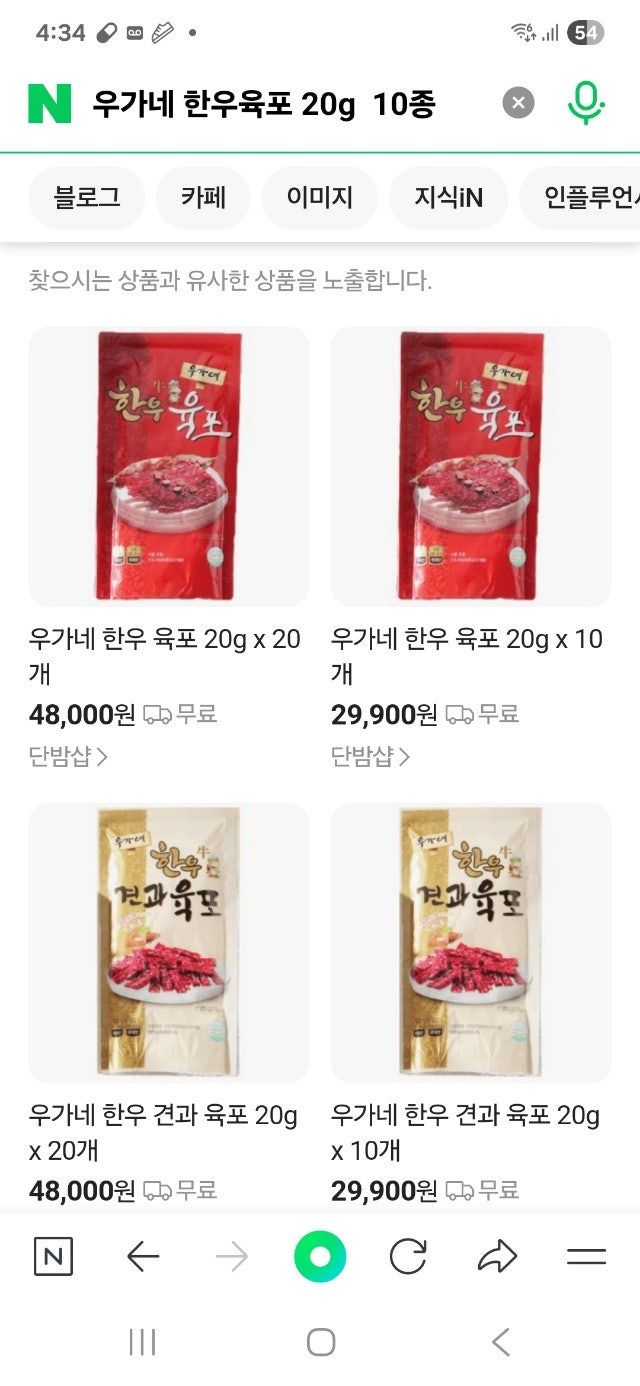Switch to the 카페 tab
640x1386 pixels.
coord(203,197)
